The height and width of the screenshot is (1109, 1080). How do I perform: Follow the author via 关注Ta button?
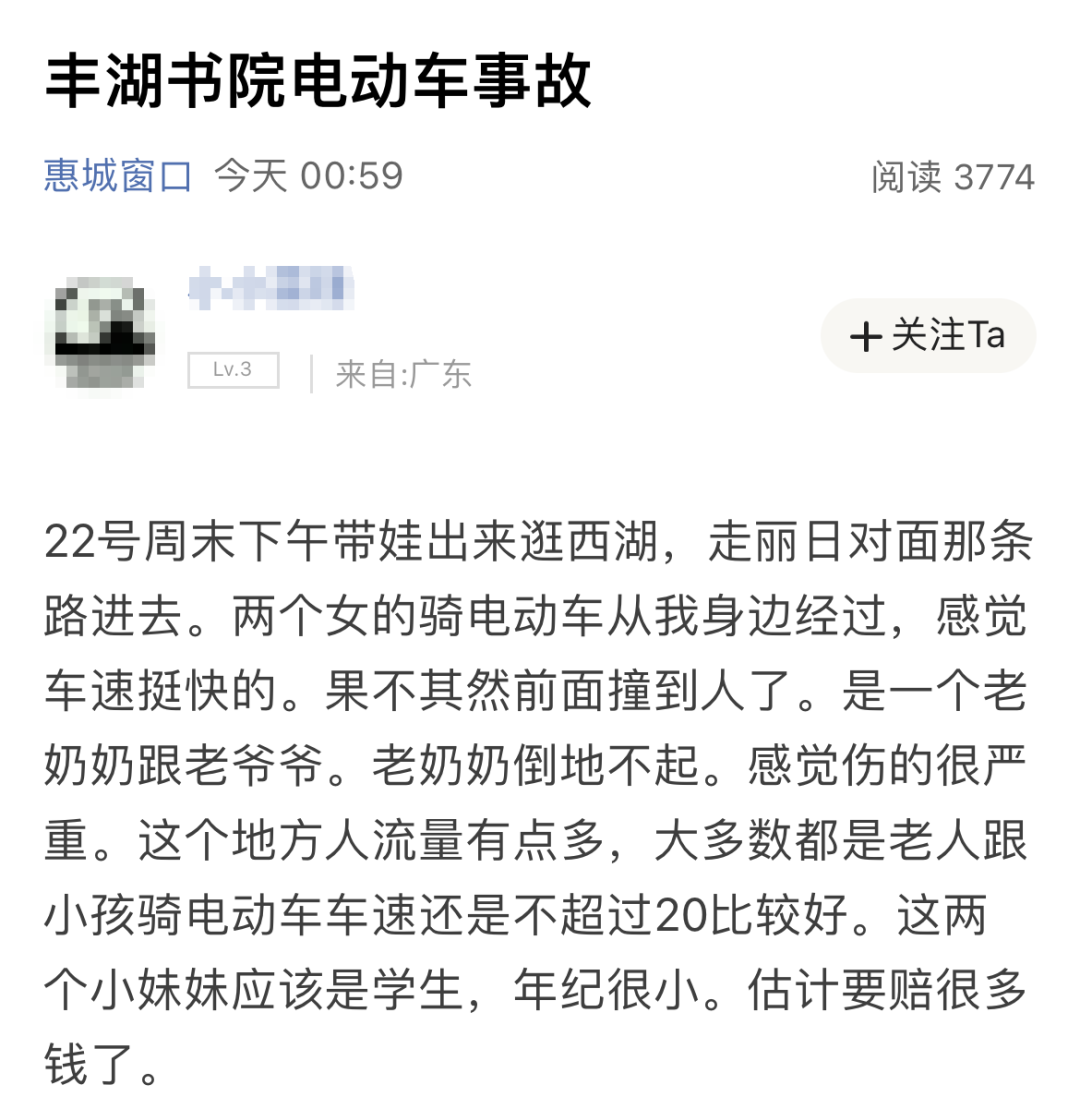[x=927, y=336]
